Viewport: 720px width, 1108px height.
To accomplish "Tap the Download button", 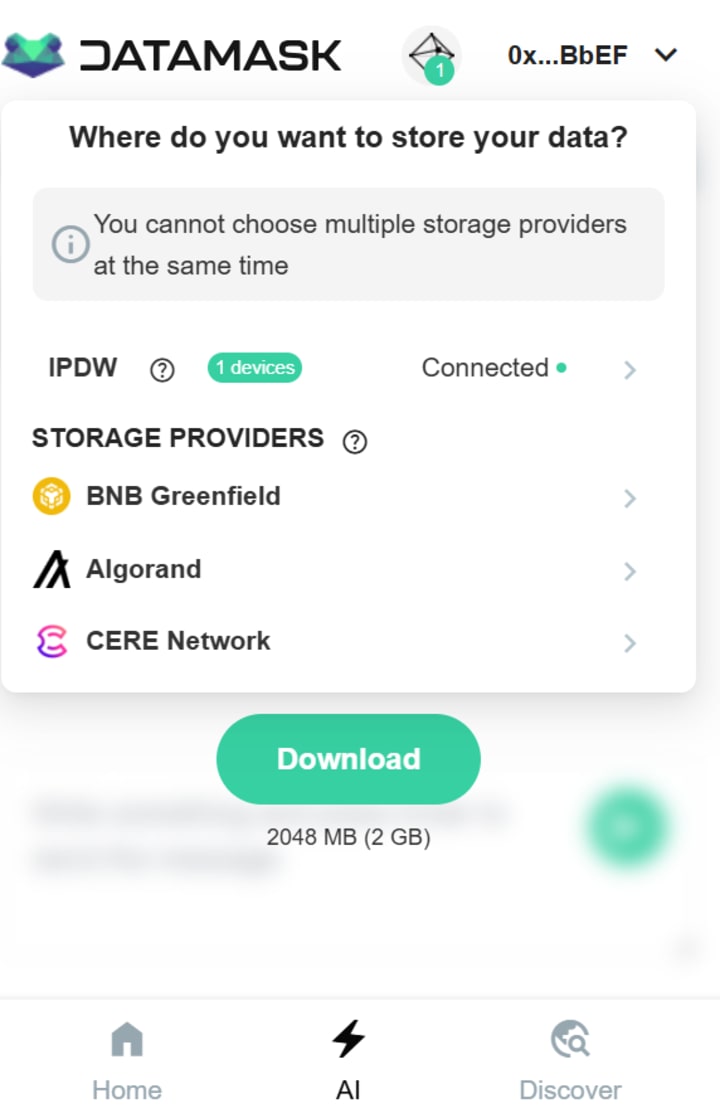I will 348,759.
